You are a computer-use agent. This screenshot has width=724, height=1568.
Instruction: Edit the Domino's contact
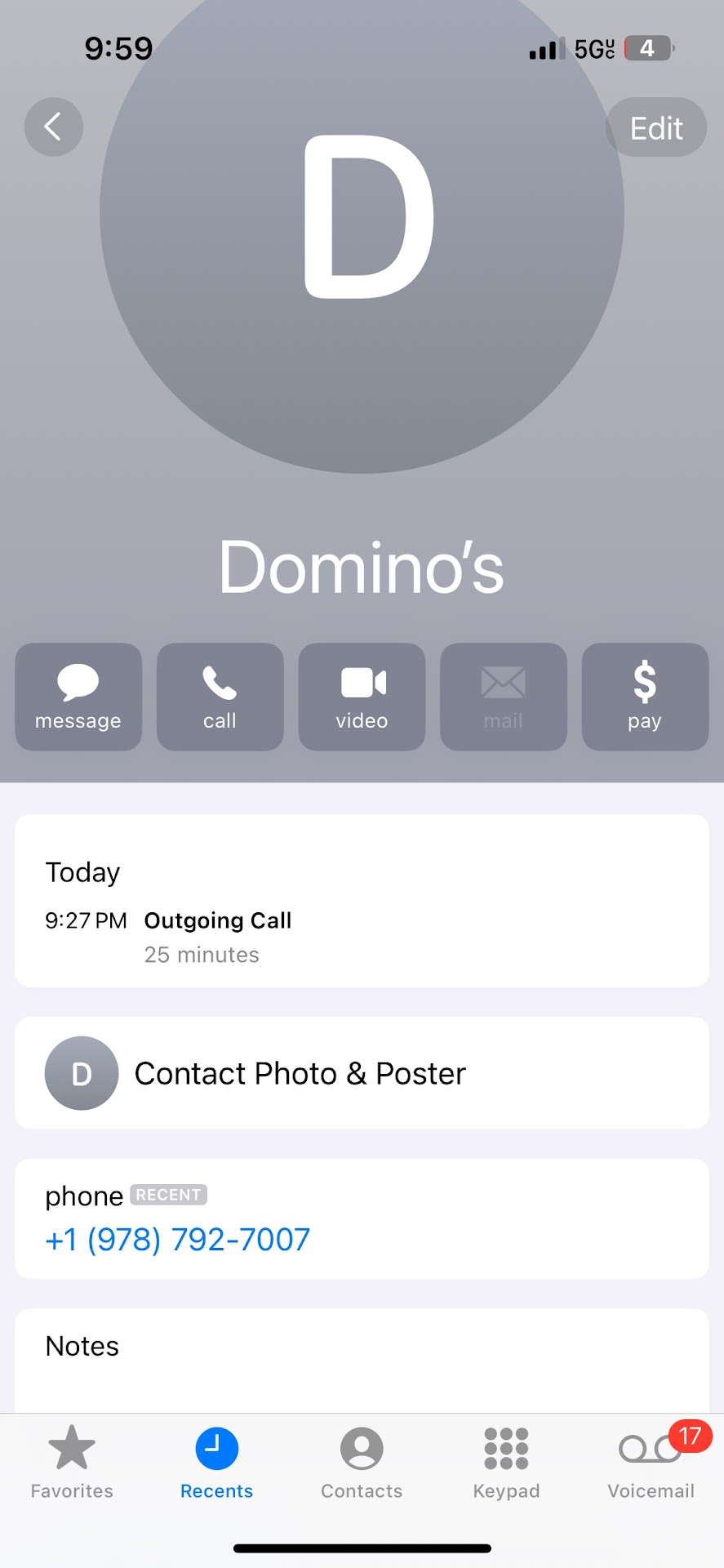tap(655, 128)
